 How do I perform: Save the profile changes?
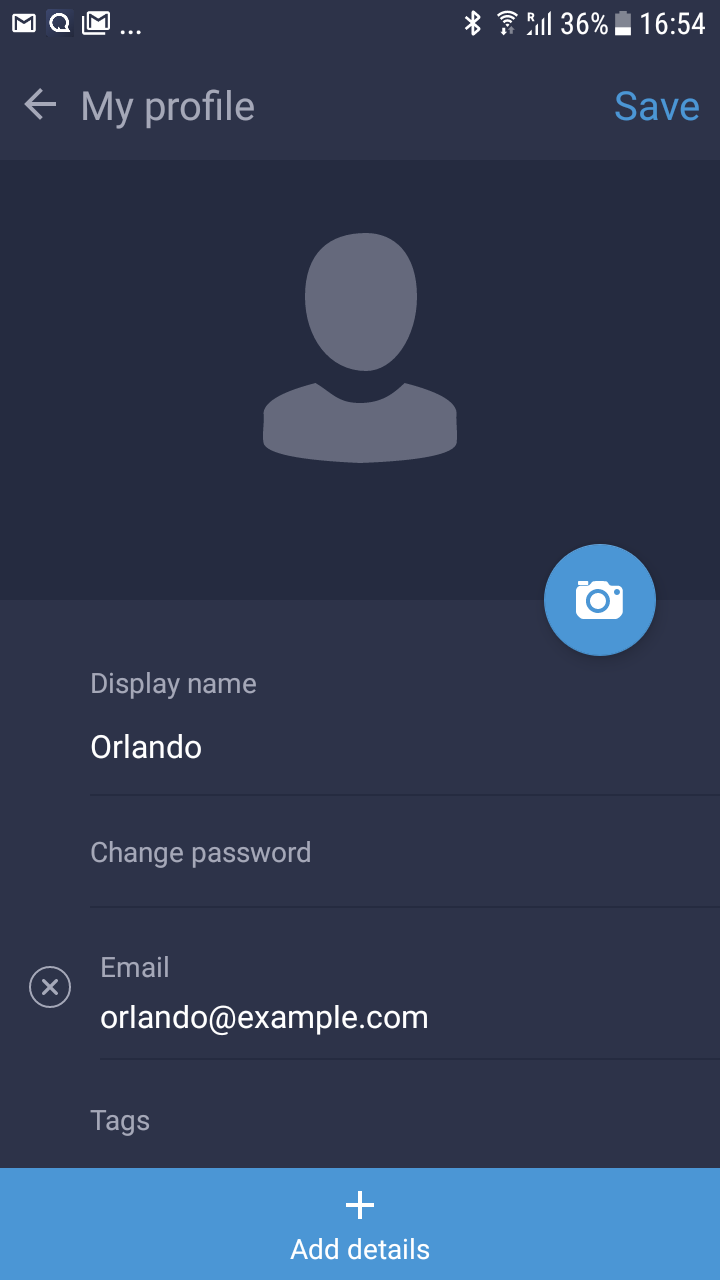pos(657,106)
